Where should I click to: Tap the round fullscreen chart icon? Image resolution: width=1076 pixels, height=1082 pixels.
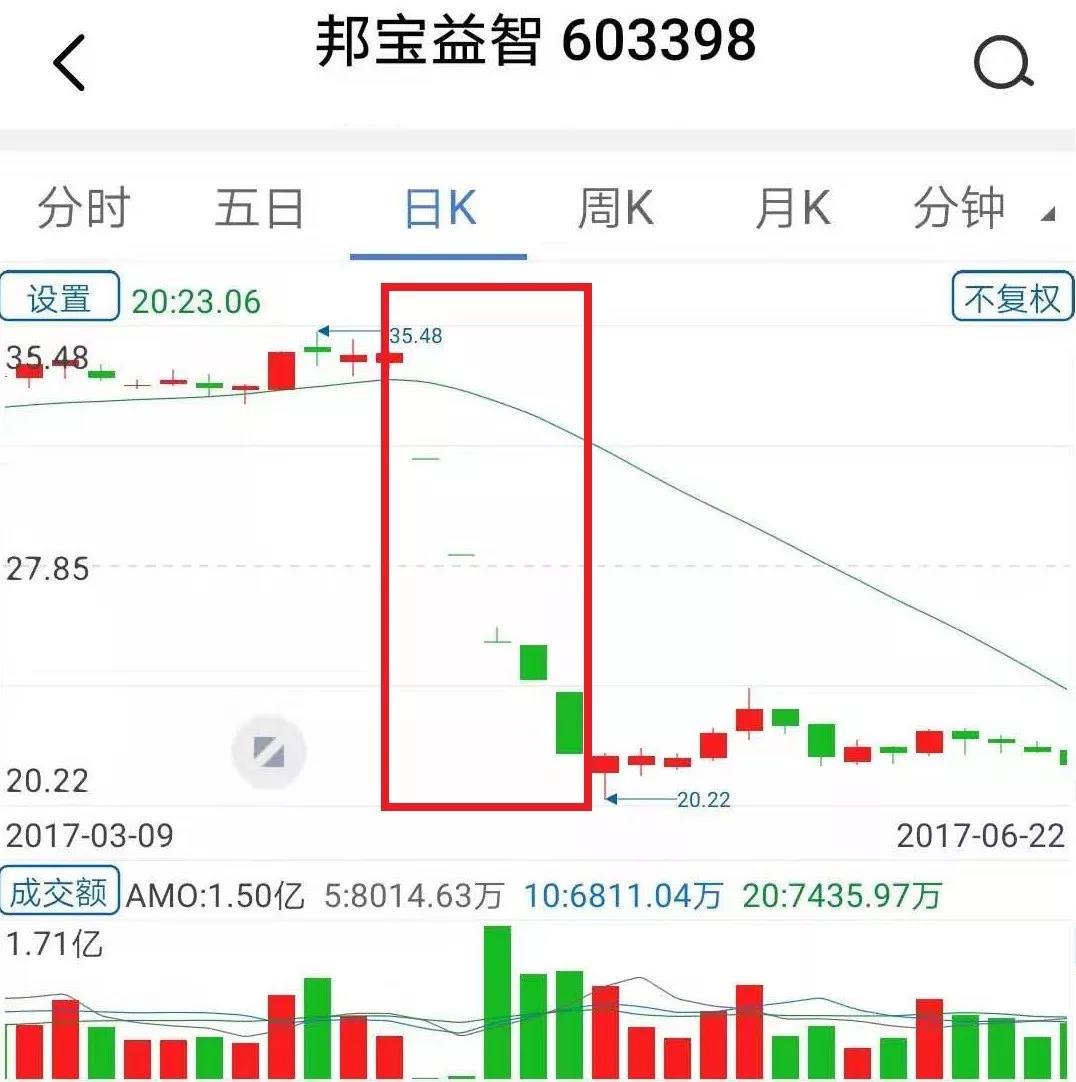269,752
